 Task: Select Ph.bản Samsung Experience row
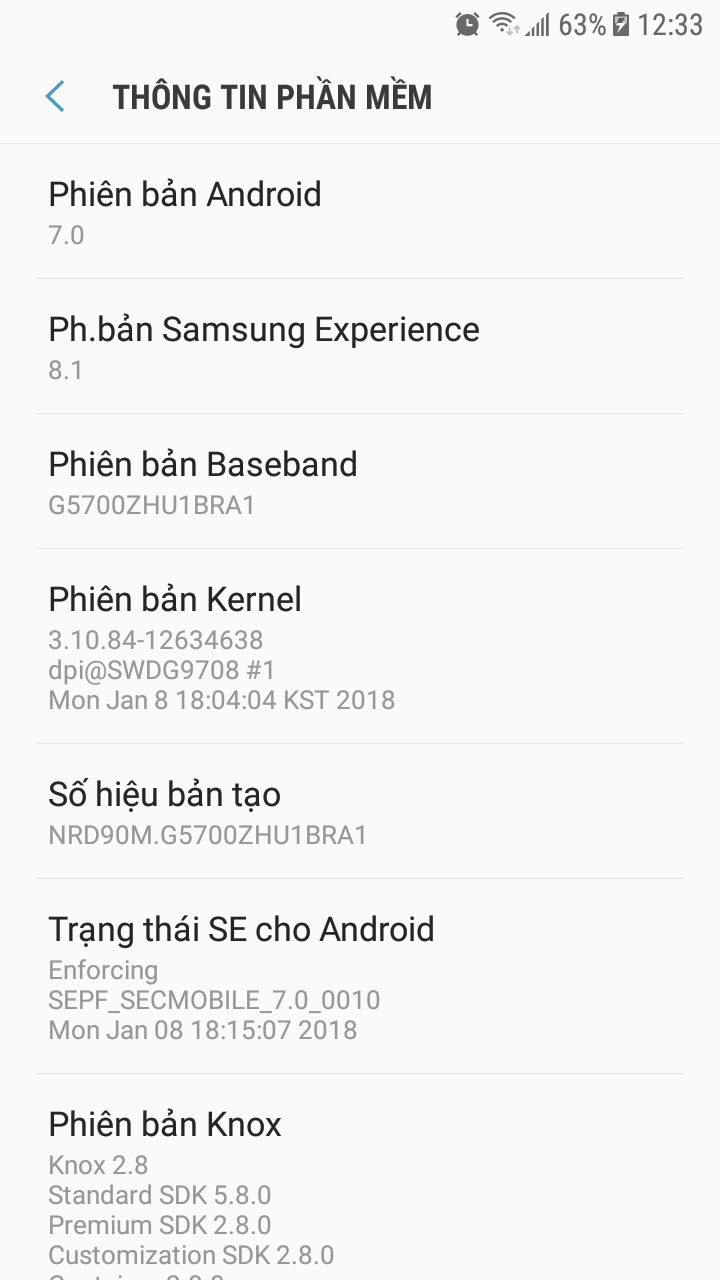360,347
